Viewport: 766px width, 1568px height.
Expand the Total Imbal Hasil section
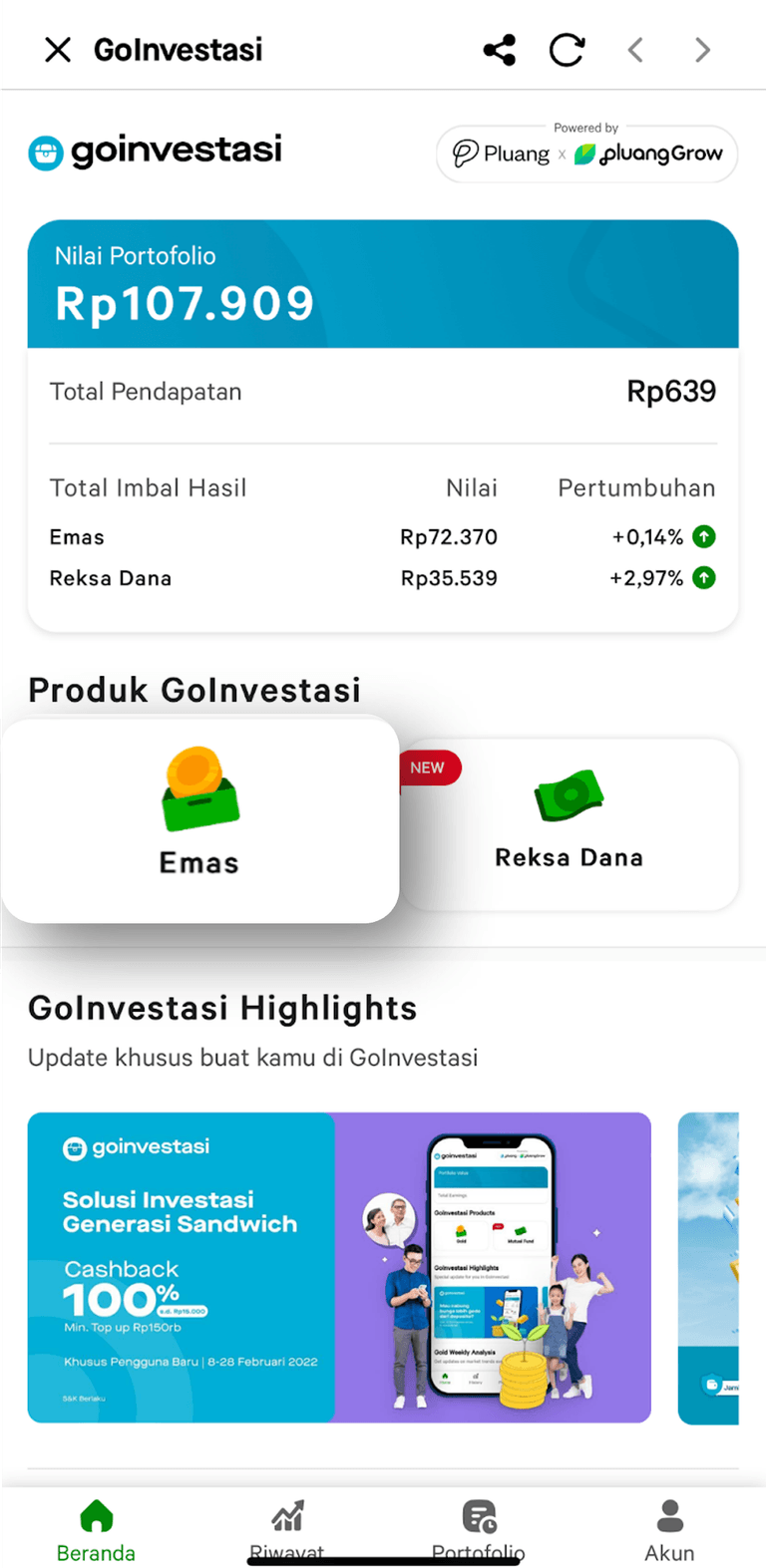coord(148,487)
